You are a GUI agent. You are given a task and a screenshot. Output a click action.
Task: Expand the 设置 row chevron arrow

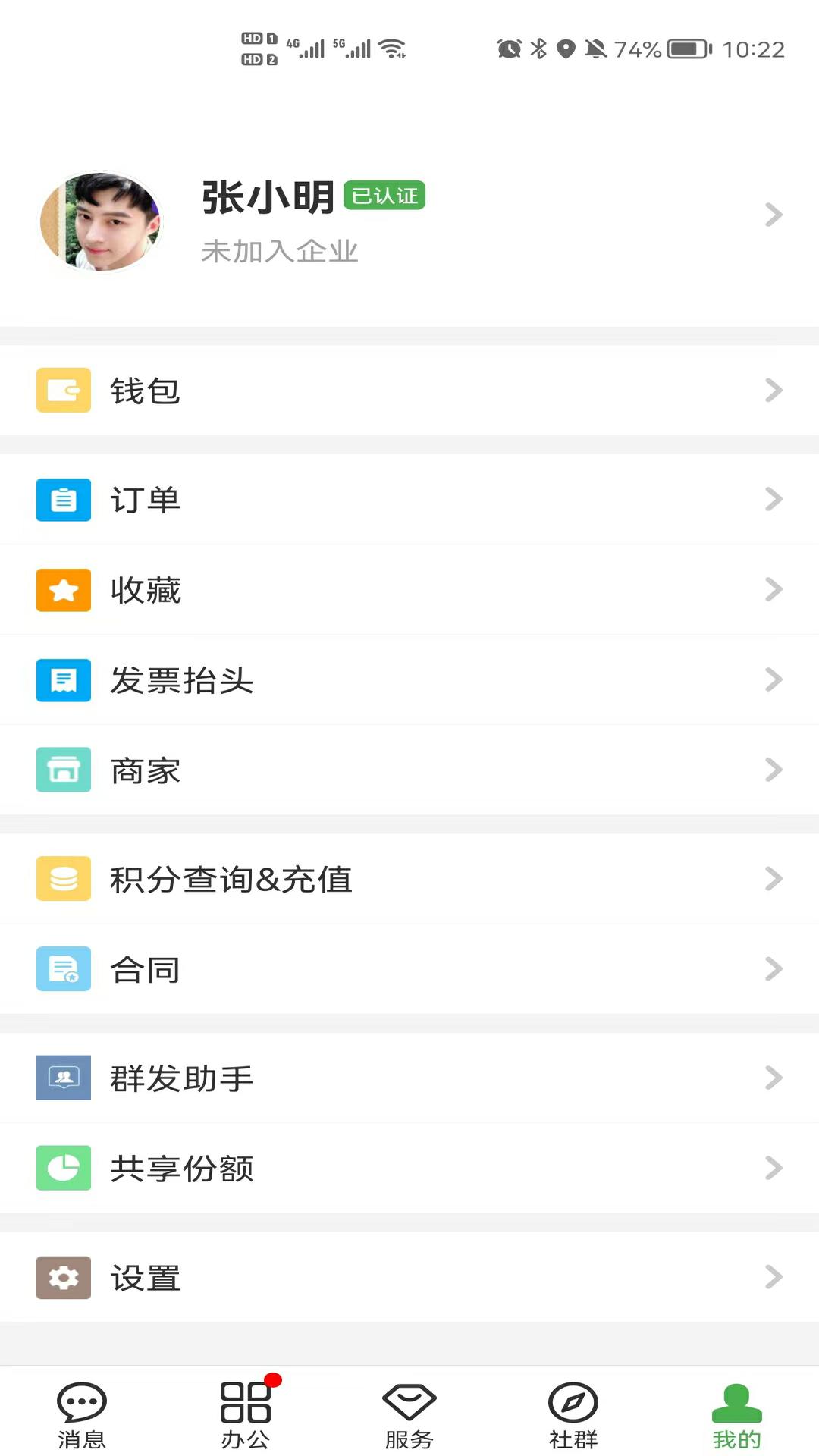(774, 1278)
